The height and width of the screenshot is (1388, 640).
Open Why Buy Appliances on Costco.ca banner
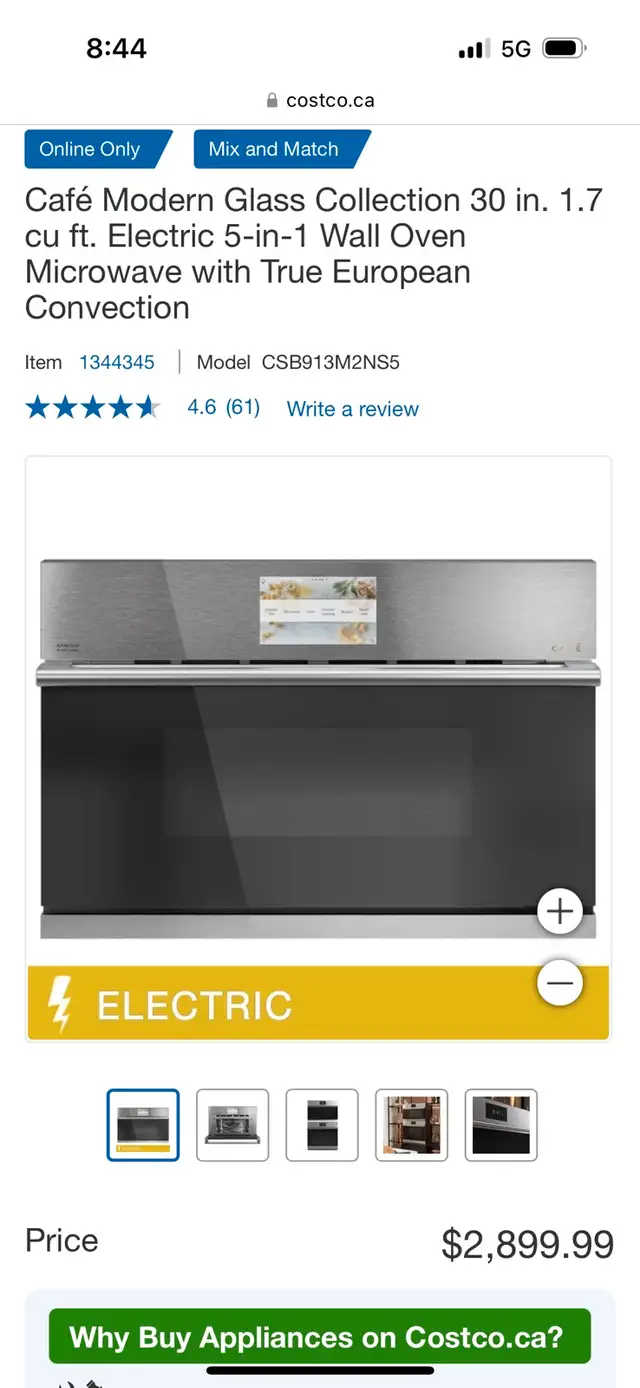coord(320,1337)
